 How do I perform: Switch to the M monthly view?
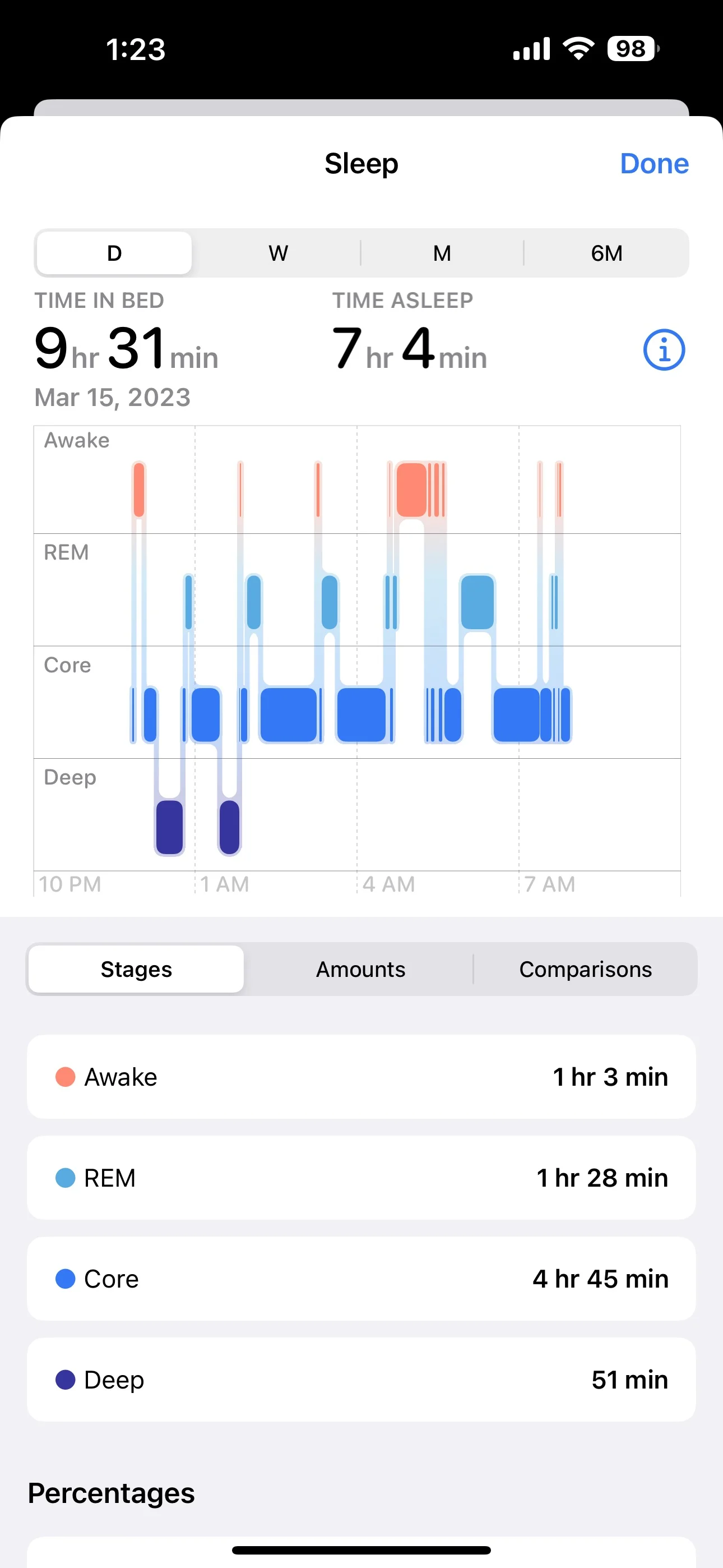pos(442,253)
